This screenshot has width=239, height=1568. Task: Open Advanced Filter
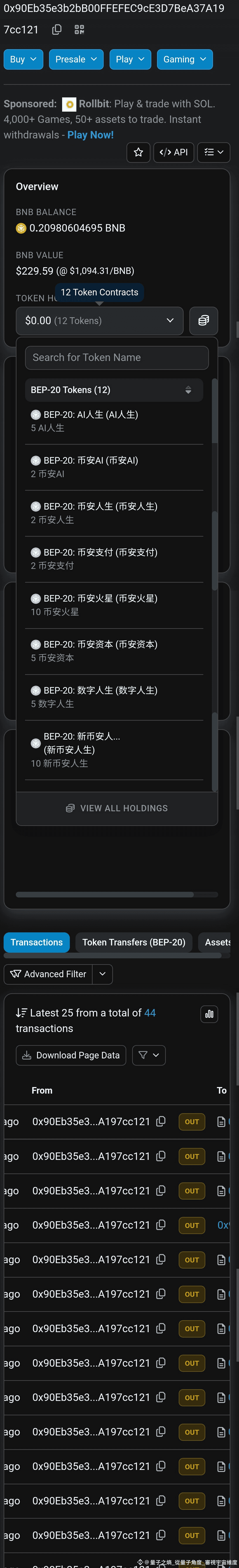click(49, 974)
